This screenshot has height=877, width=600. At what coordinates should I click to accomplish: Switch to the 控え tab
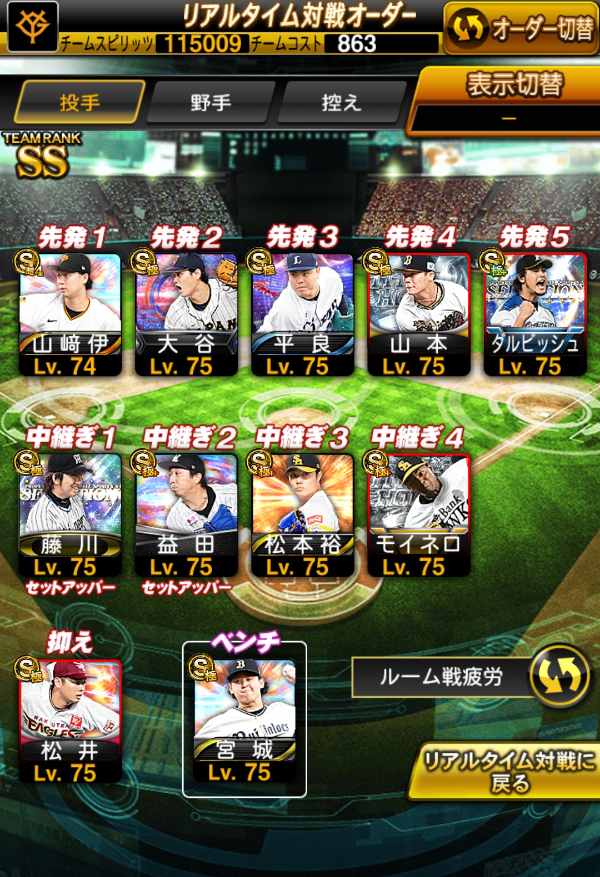pos(341,102)
